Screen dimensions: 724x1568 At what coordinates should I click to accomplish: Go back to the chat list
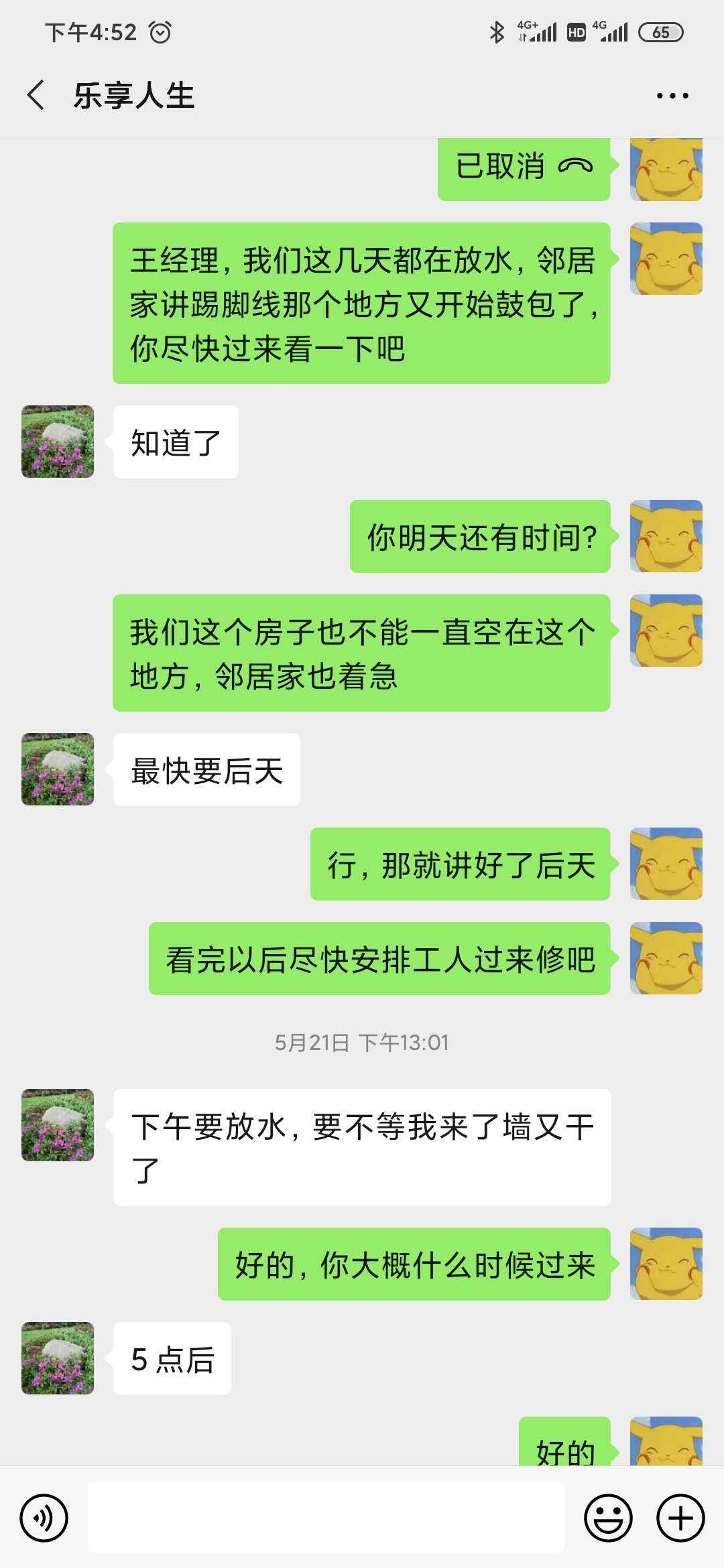[x=36, y=95]
